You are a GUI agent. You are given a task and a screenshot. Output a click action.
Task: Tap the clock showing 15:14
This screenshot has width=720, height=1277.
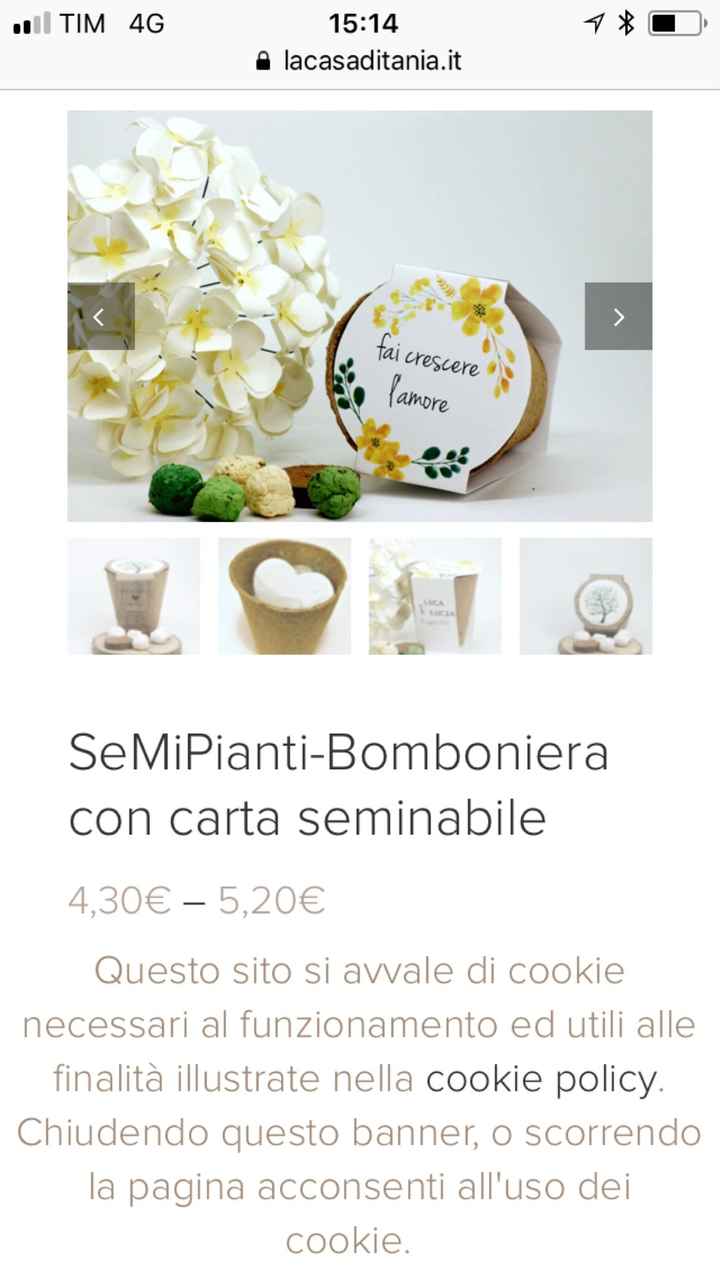click(360, 23)
